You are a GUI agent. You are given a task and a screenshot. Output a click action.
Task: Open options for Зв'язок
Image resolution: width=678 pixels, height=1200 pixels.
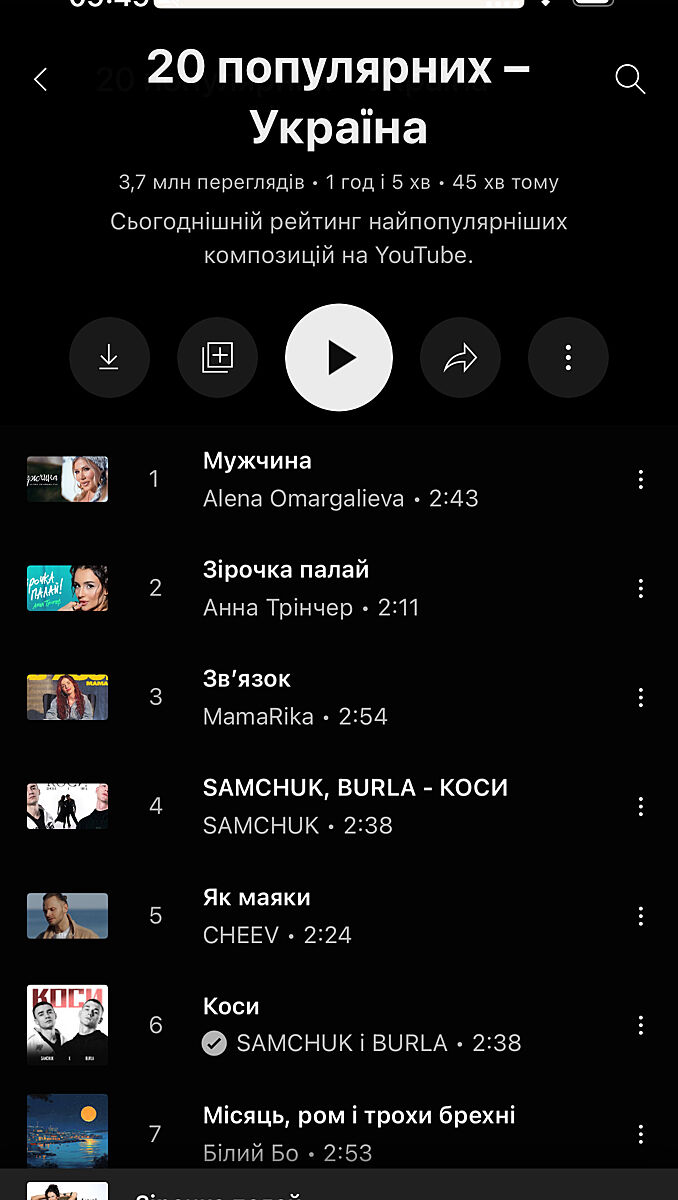click(641, 697)
